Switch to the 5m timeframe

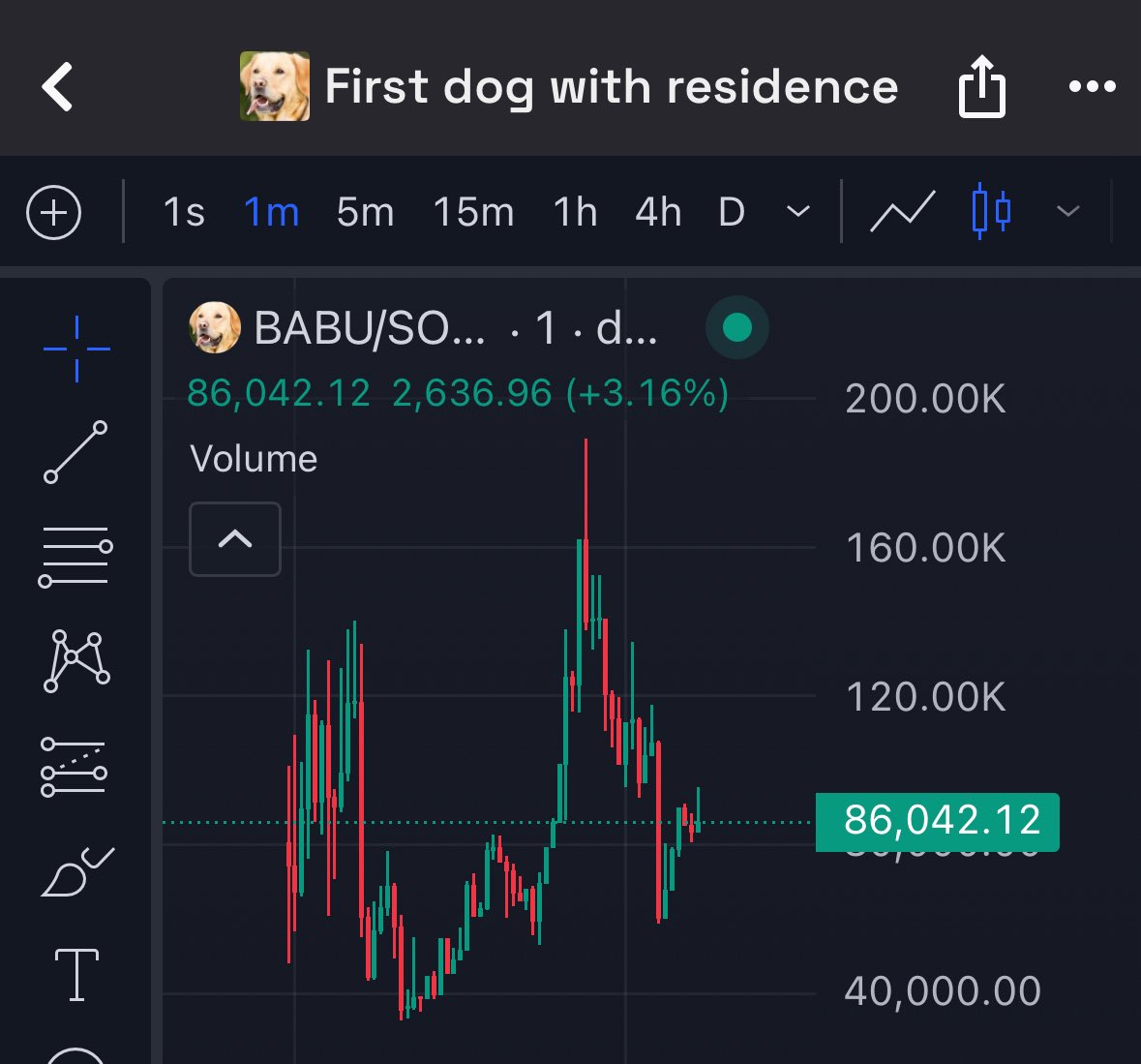(x=365, y=212)
